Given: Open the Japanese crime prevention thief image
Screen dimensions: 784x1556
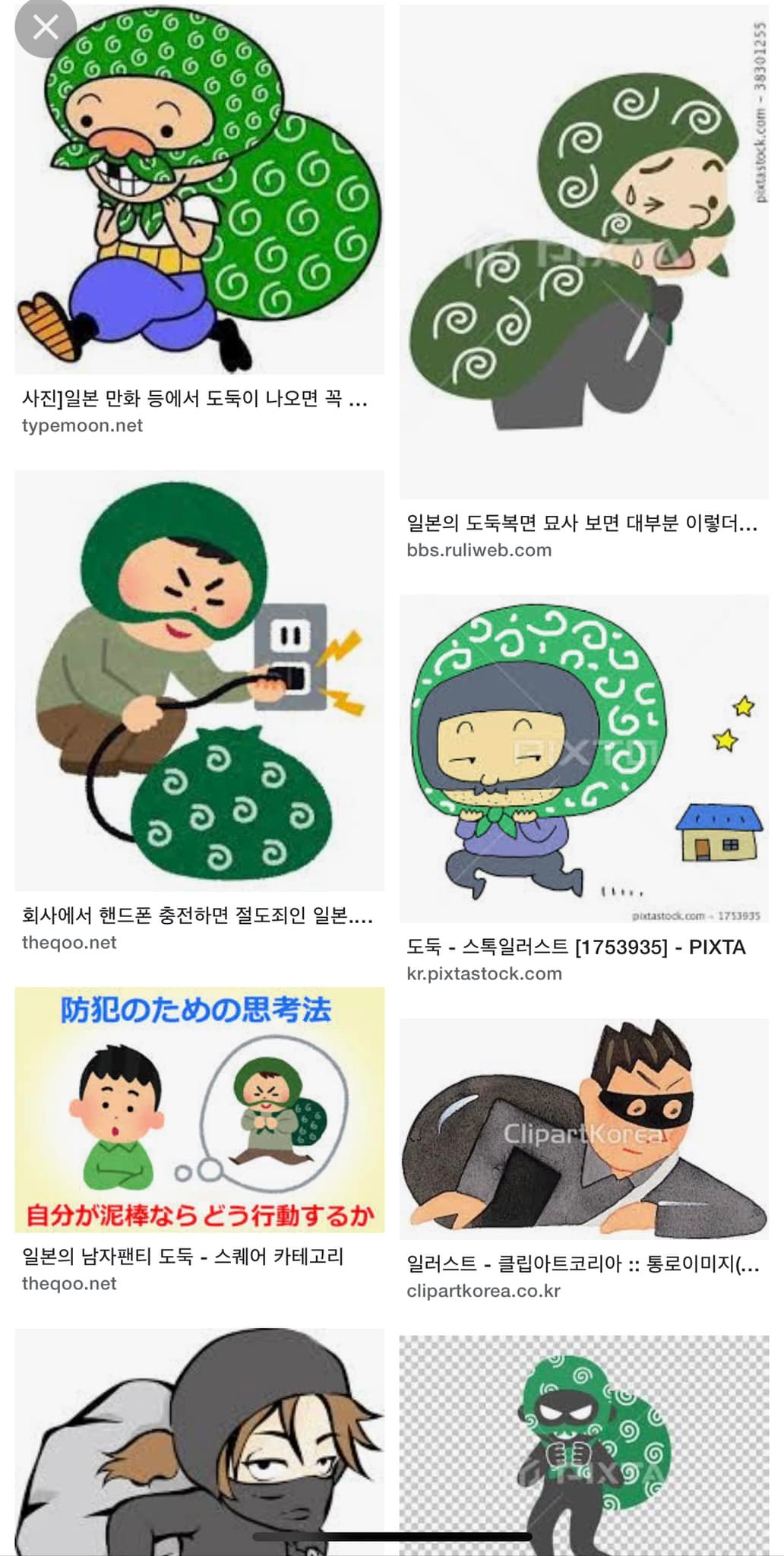Looking at the screenshot, I should [199, 1109].
